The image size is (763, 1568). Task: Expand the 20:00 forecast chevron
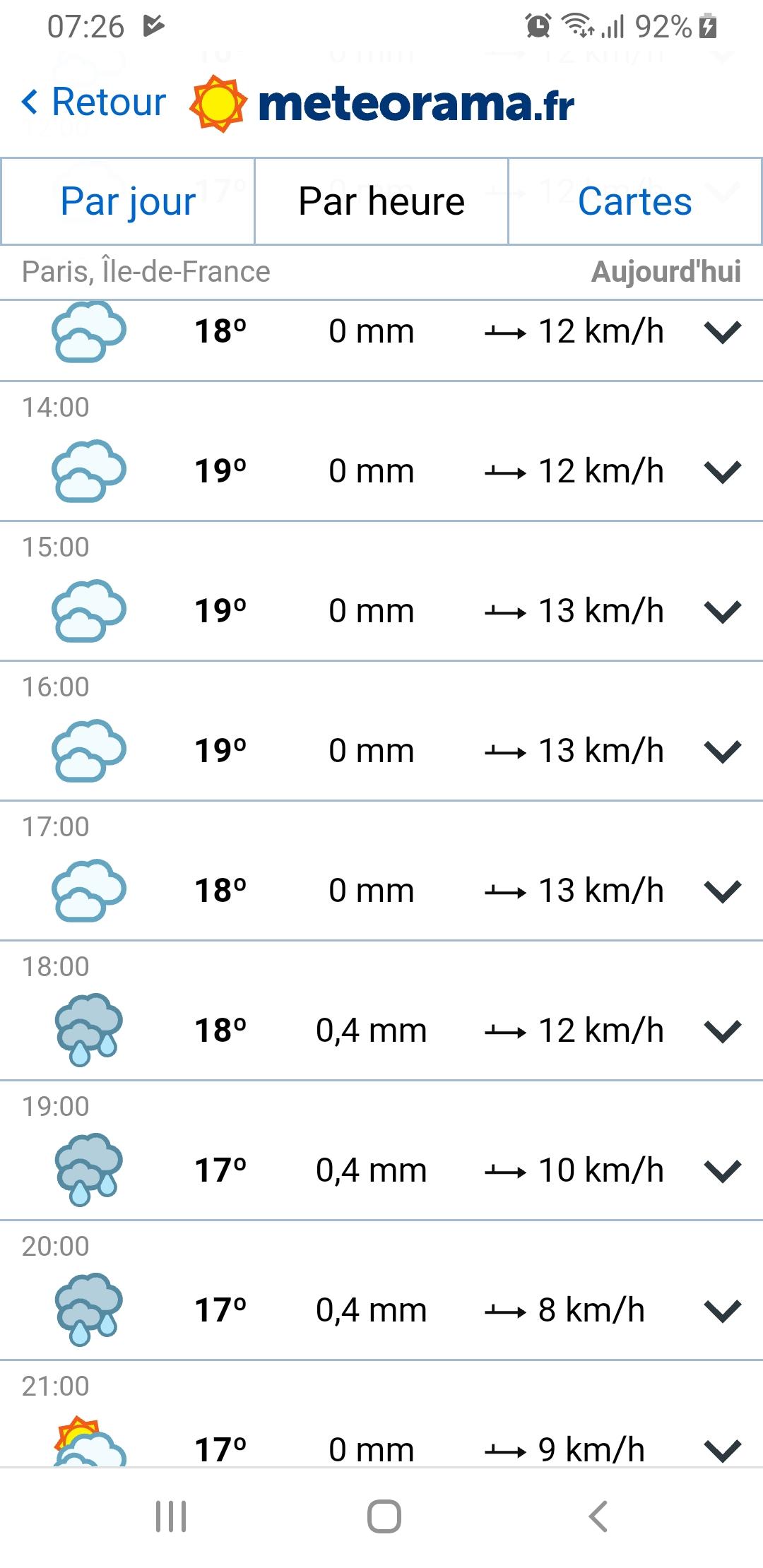(723, 1311)
